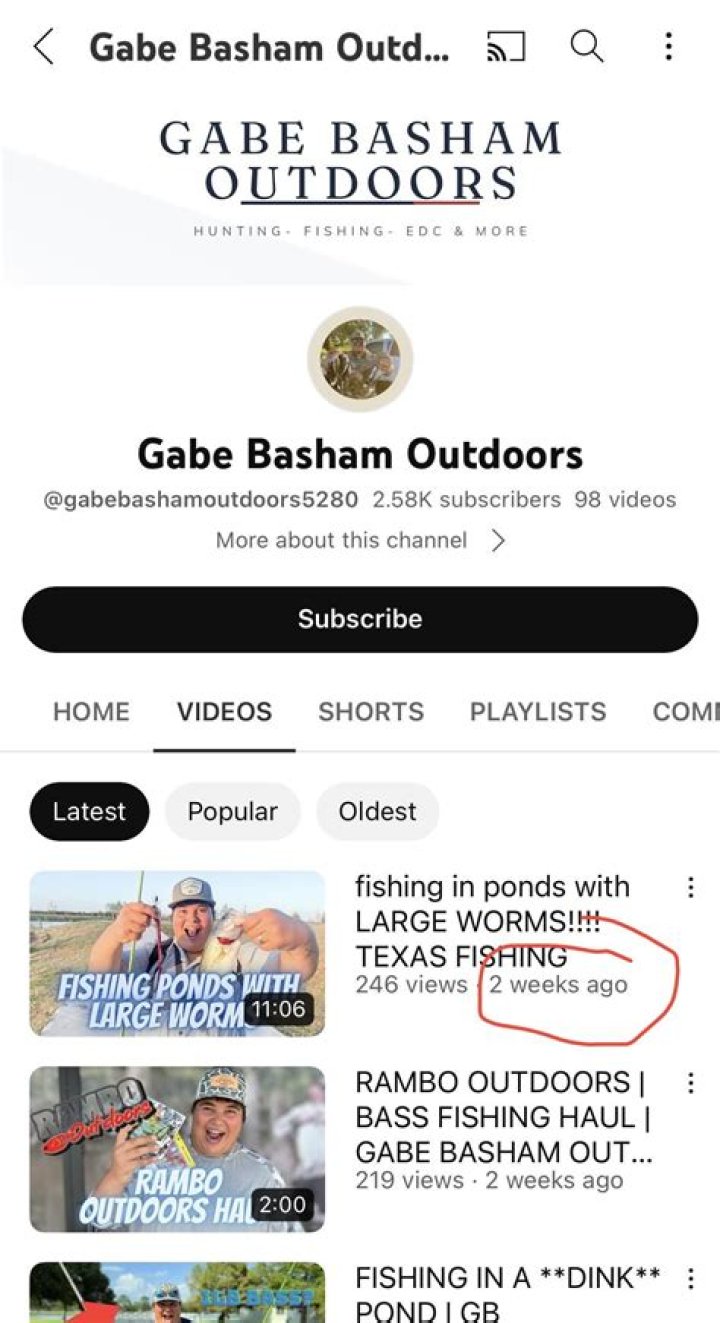
Task: Open options menu for the LARGE WORMS video
Action: (x=691, y=887)
